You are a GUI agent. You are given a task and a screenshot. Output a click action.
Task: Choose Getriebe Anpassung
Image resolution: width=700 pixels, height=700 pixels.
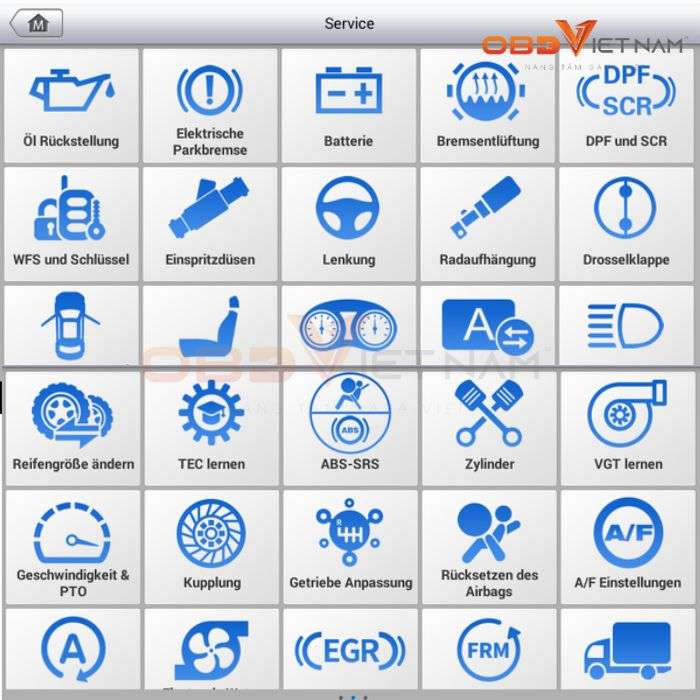pos(350,547)
